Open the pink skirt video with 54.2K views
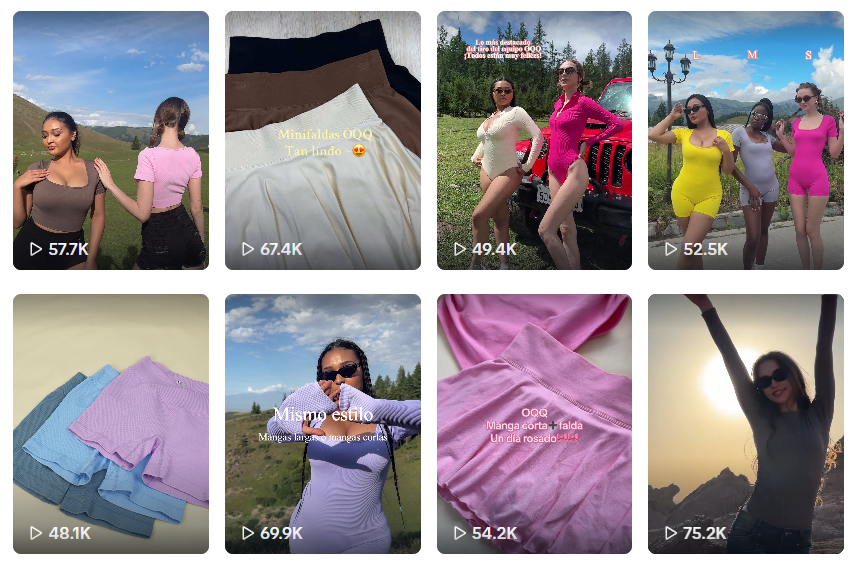This screenshot has height=570, width=864. pos(534,423)
